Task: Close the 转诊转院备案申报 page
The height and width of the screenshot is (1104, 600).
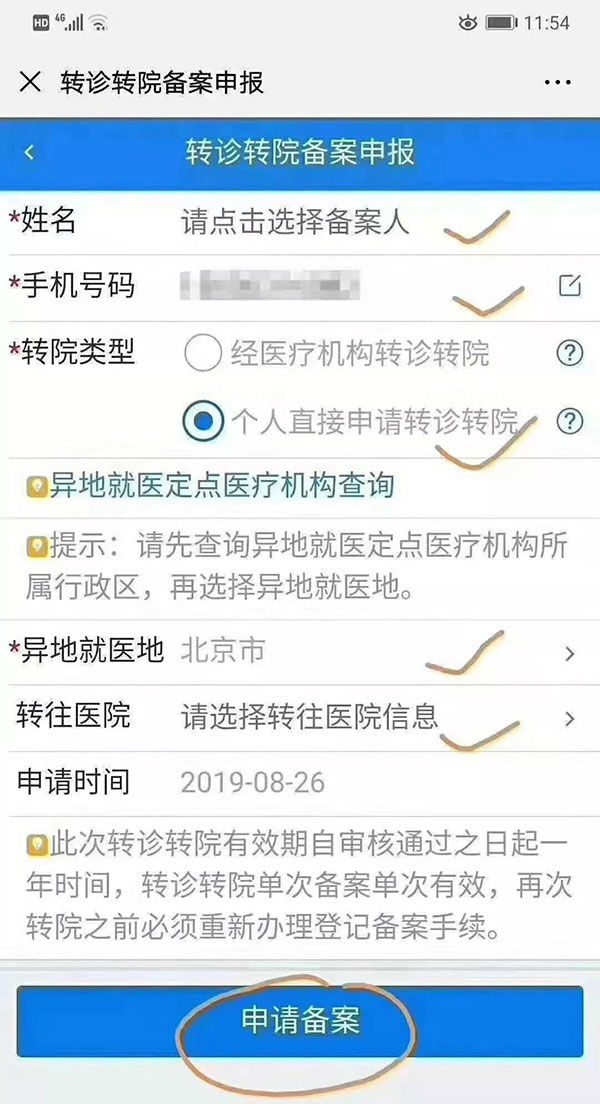Action: tap(30, 82)
